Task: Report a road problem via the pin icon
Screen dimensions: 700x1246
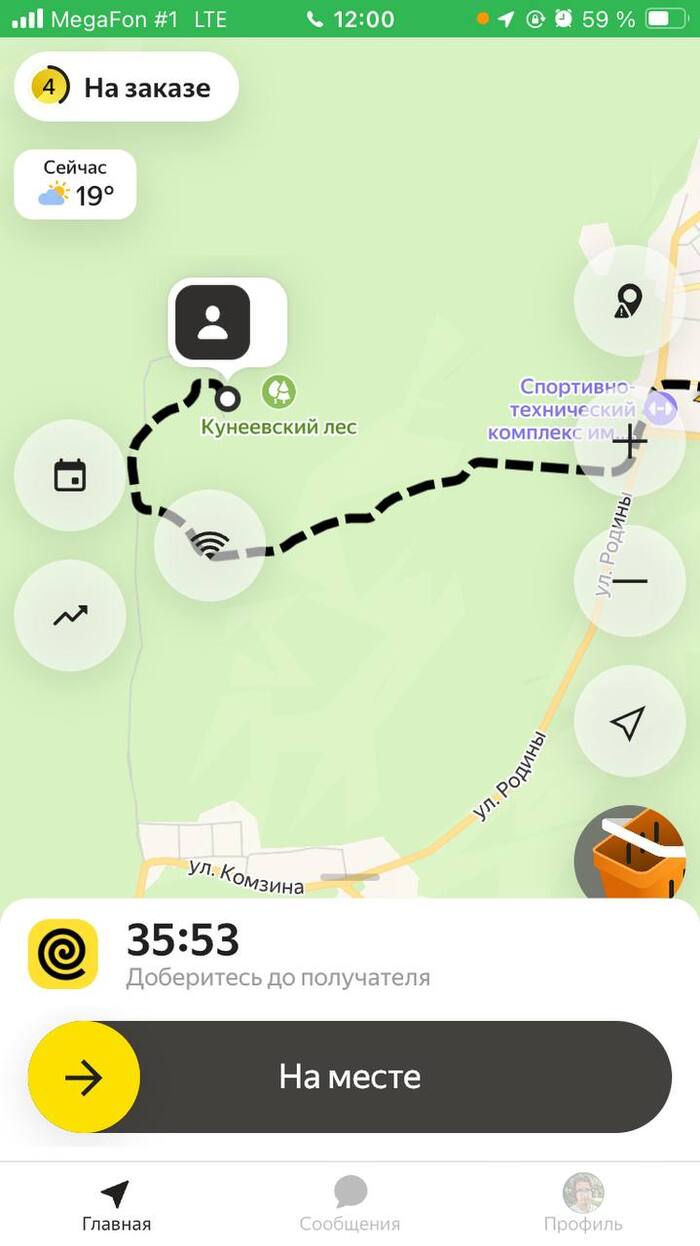Action: coord(629,300)
